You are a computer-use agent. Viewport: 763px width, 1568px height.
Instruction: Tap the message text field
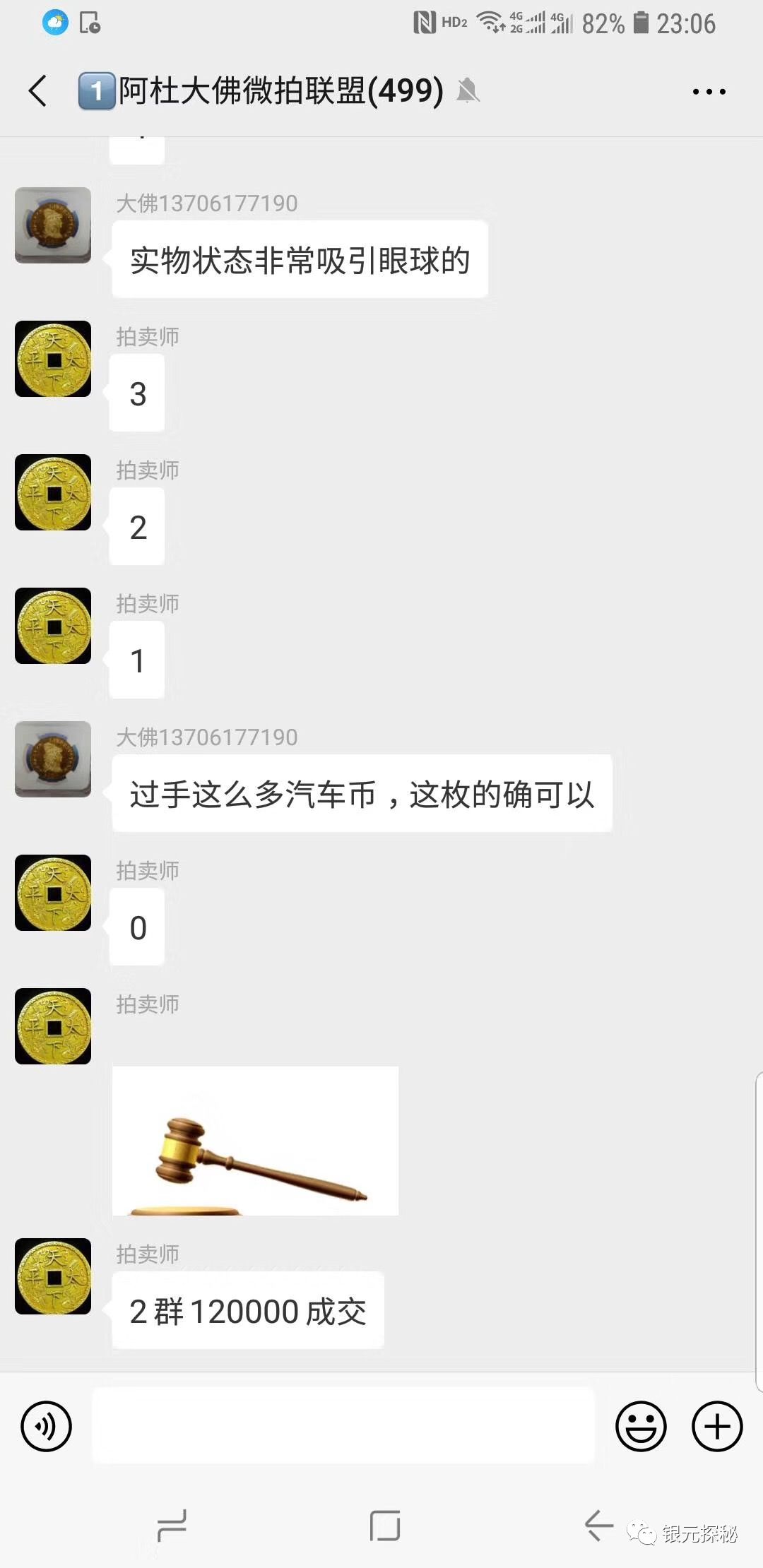coord(343,1426)
